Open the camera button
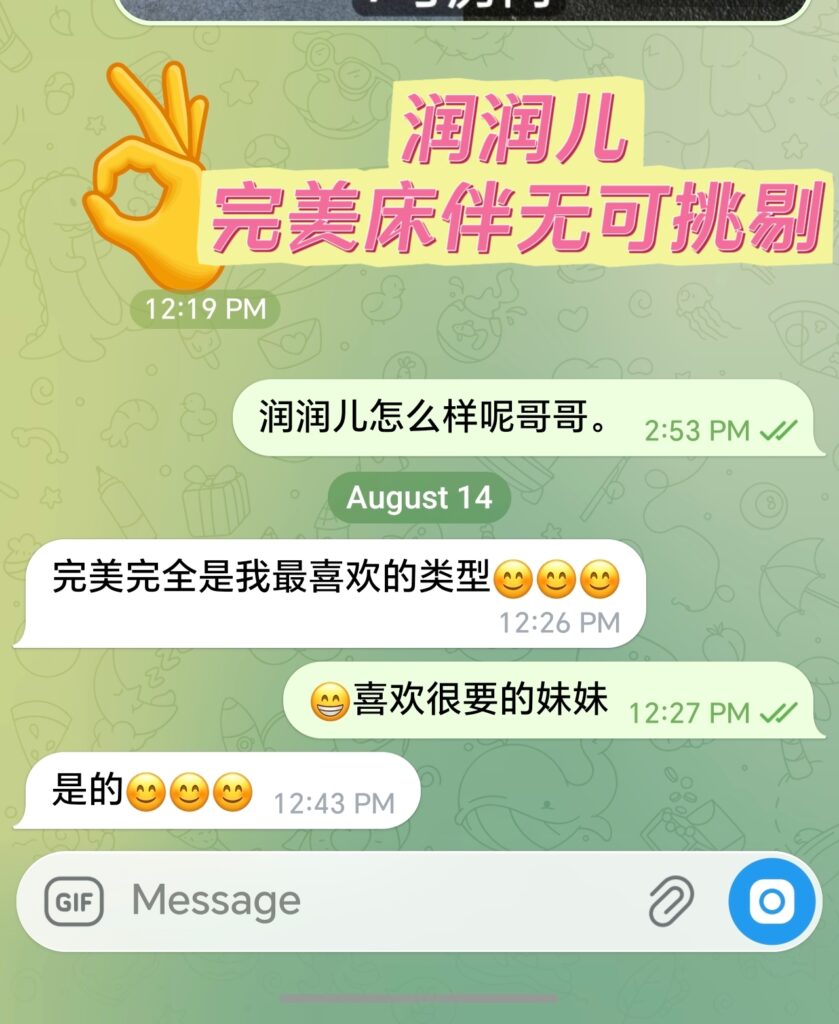 coord(772,901)
